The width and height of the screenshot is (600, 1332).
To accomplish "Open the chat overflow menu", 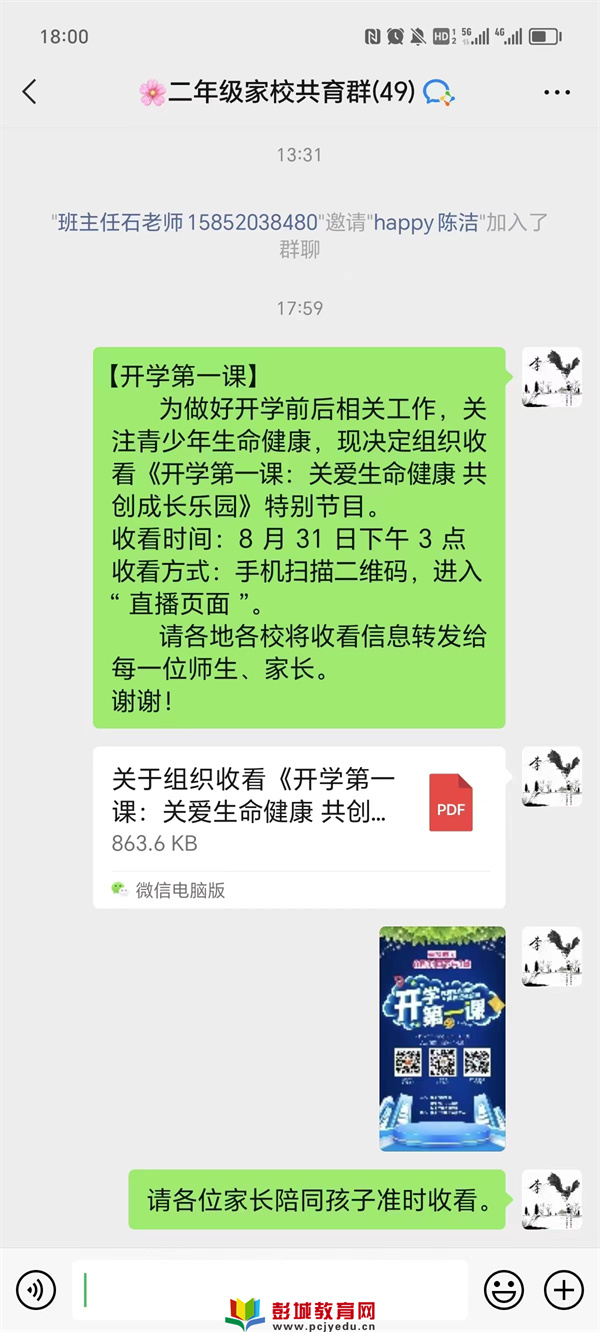I will (557, 92).
